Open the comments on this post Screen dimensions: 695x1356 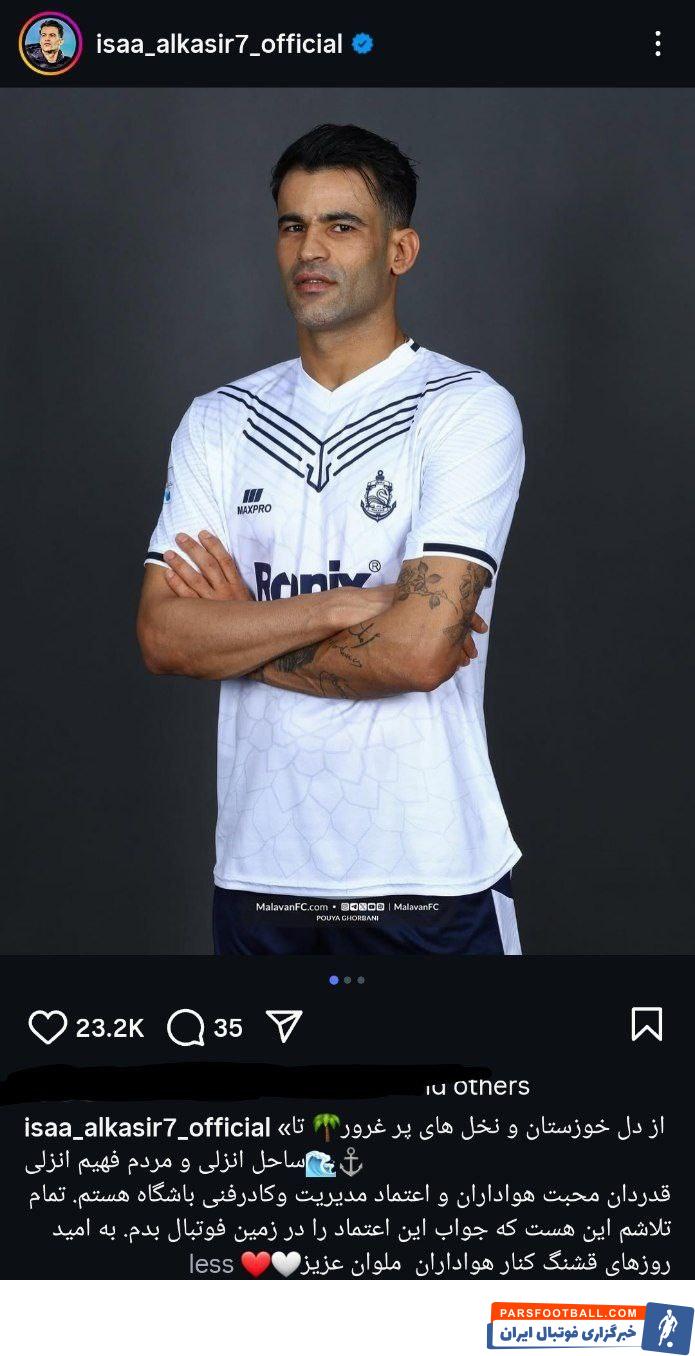186,1027
